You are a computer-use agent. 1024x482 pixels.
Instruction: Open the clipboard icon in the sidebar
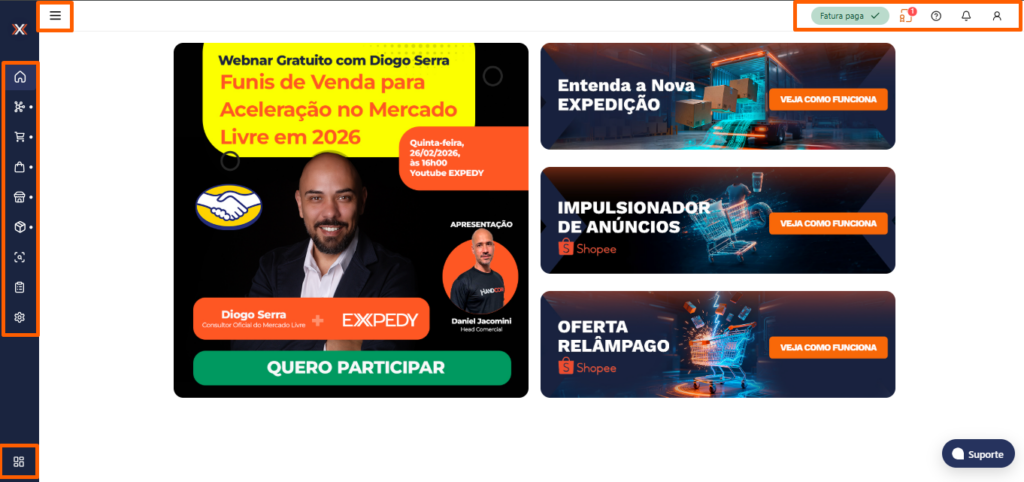tap(20, 287)
